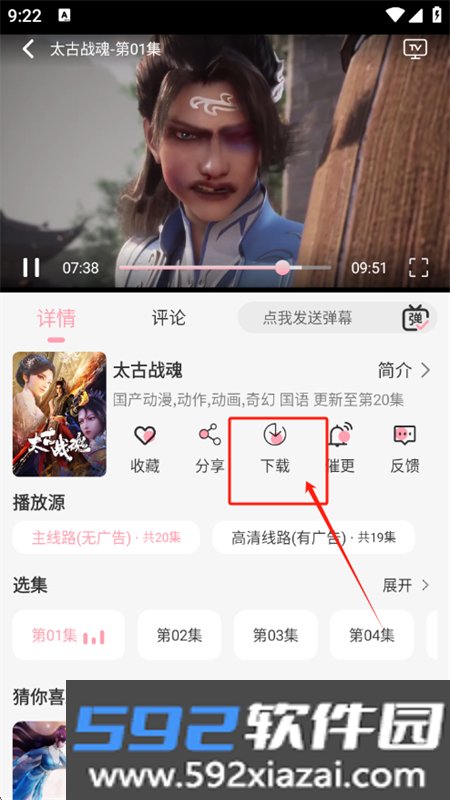This screenshot has height=800, width=450.
Task: Cast the video to TV
Action: (x=415, y=48)
